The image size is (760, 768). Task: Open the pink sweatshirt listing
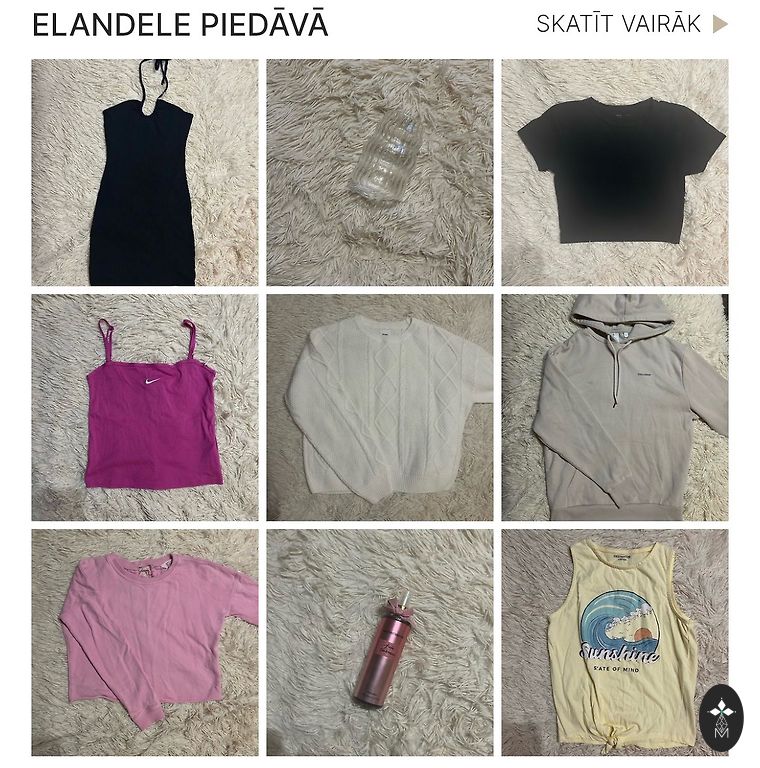(144, 642)
